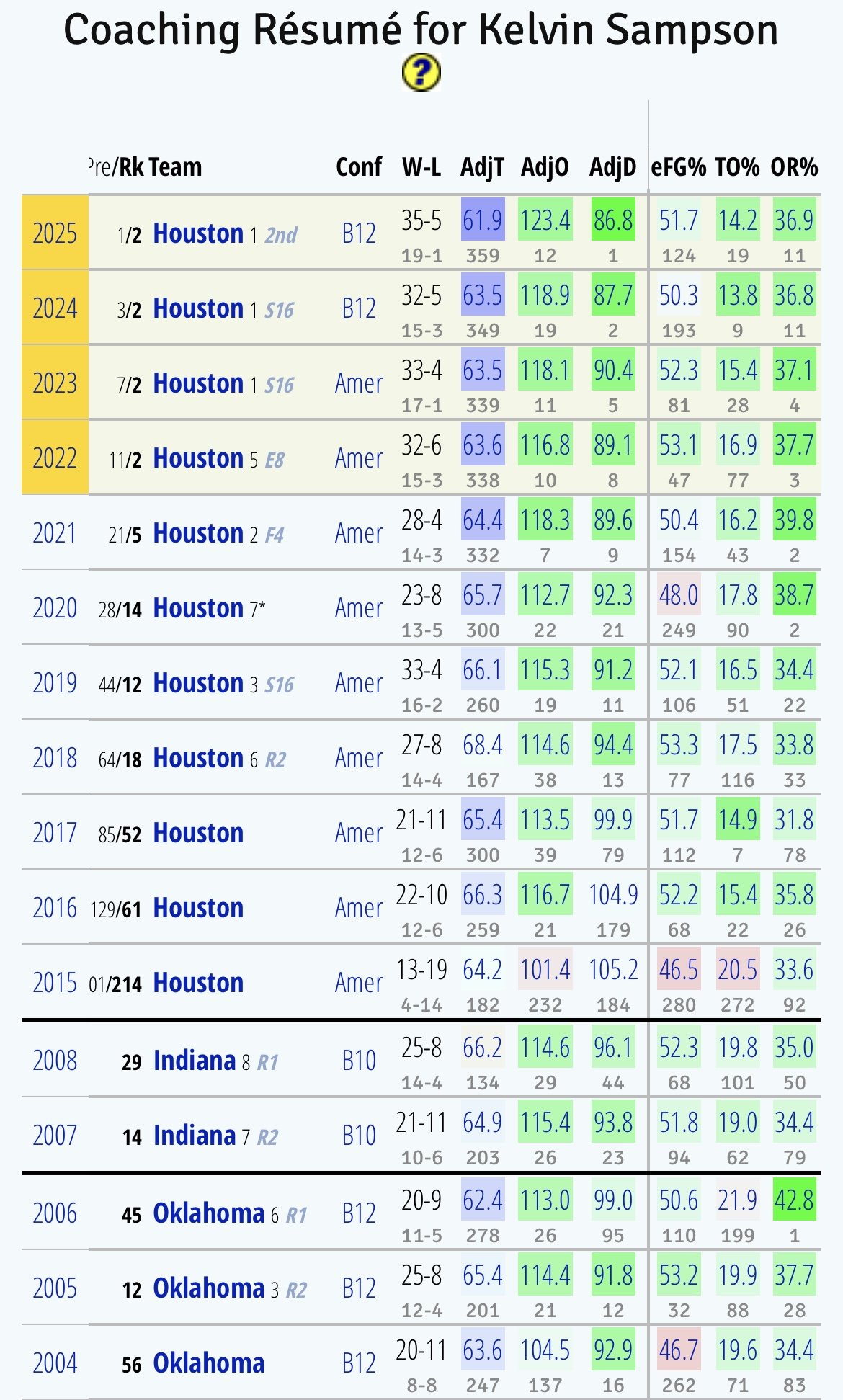Open the Houston team link in the 2016 row
Image resolution: width=843 pixels, height=1400 pixels.
click(198, 908)
